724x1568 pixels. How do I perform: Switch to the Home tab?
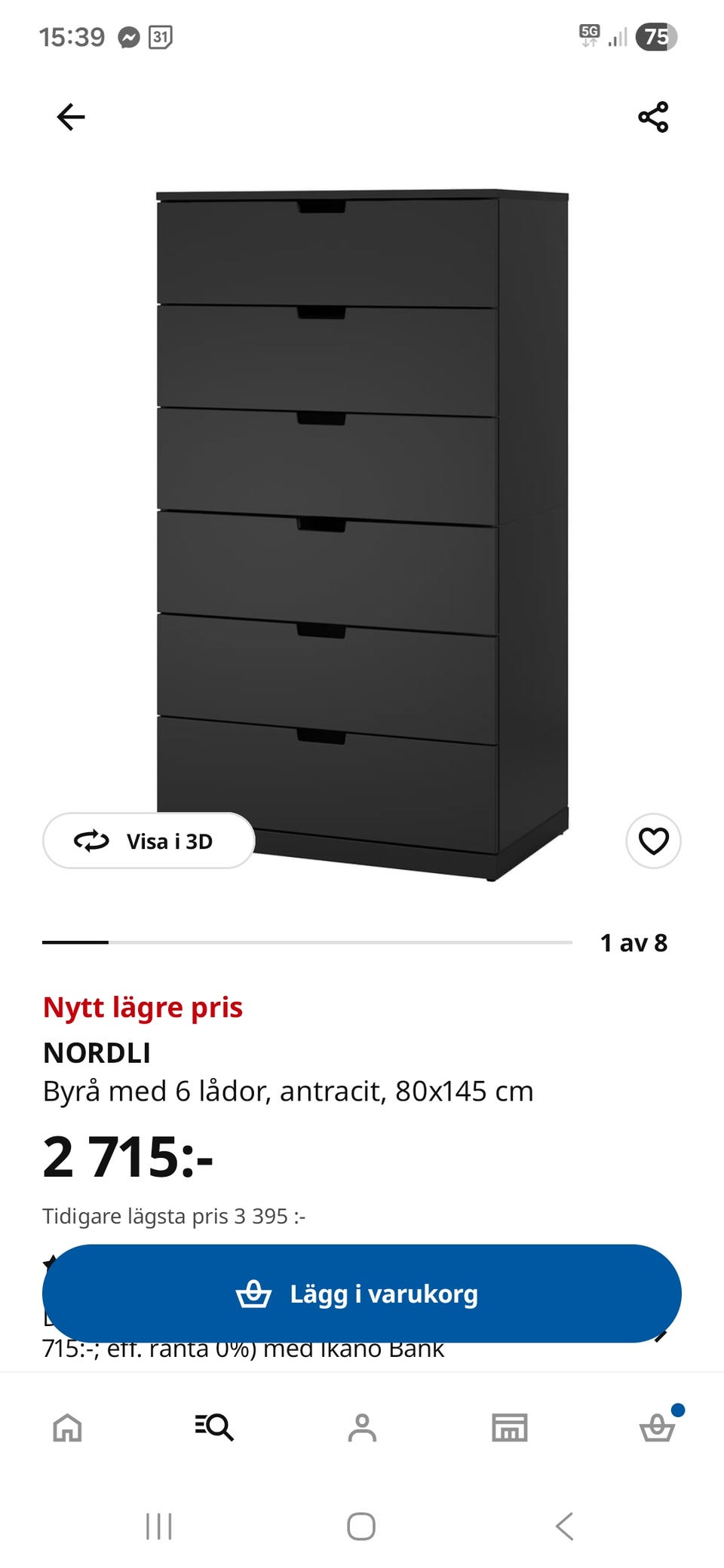click(67, 1427)
